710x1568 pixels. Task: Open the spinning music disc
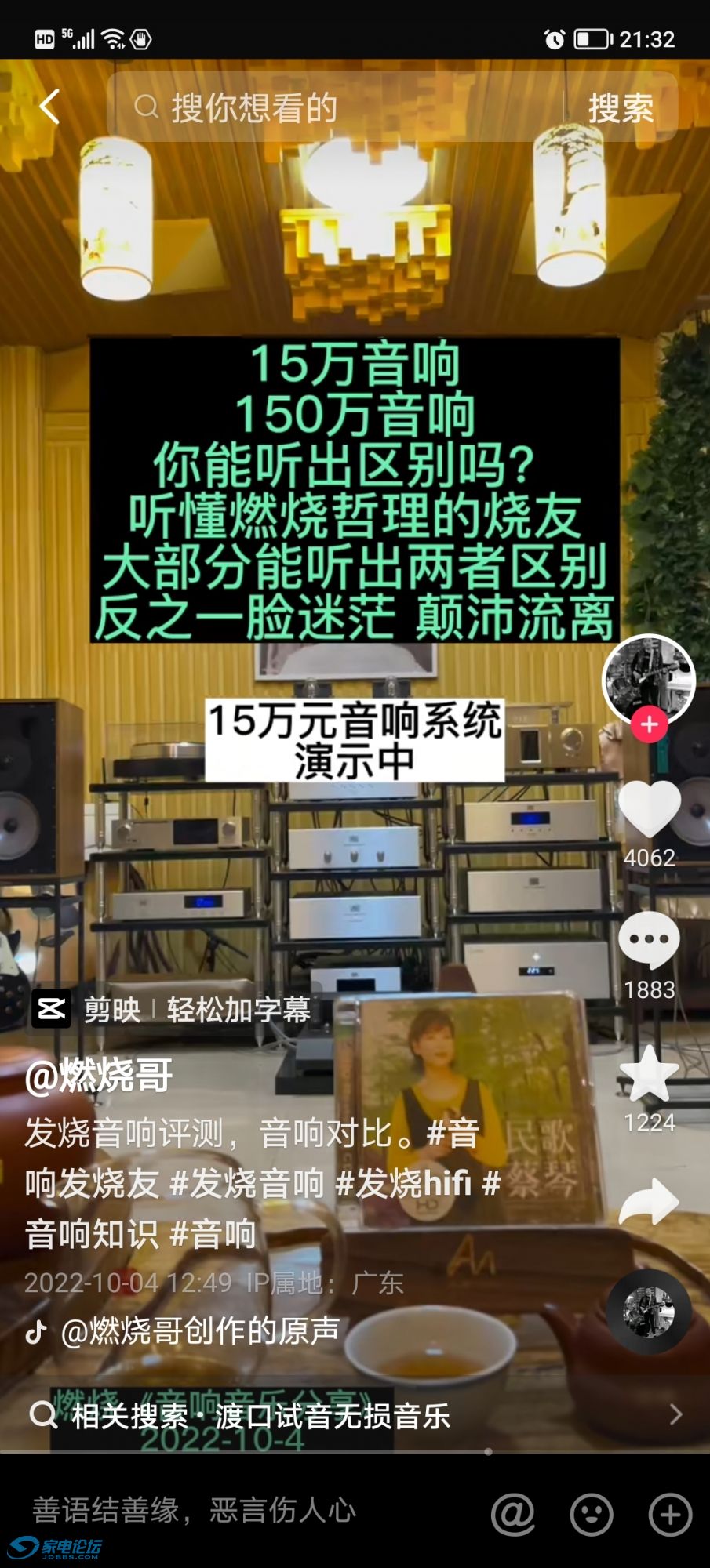pyautogui.click(x=648, y=1312)
